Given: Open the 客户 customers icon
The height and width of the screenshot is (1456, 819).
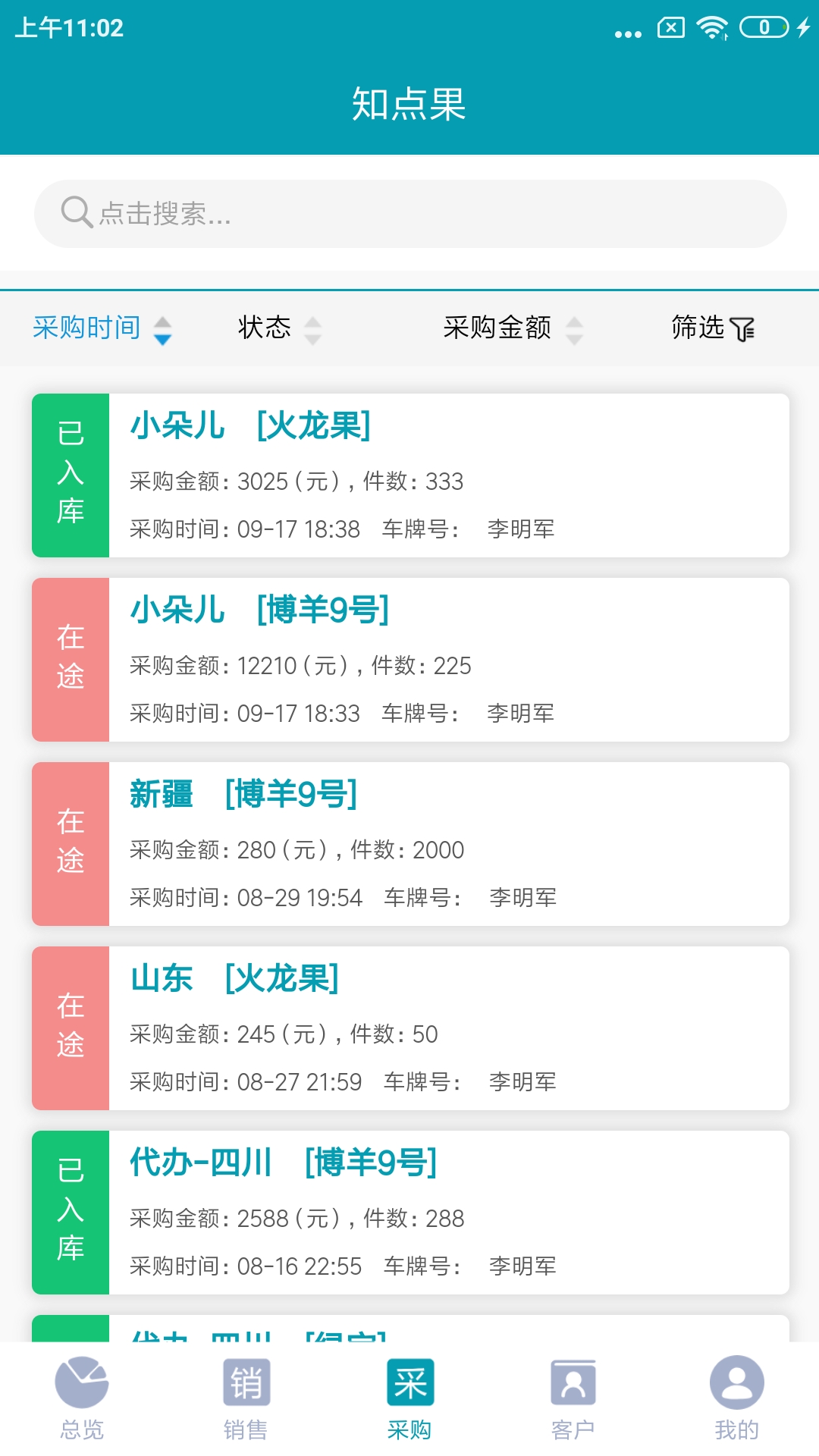Looking at the screenshot, I should coord(573,1382).
